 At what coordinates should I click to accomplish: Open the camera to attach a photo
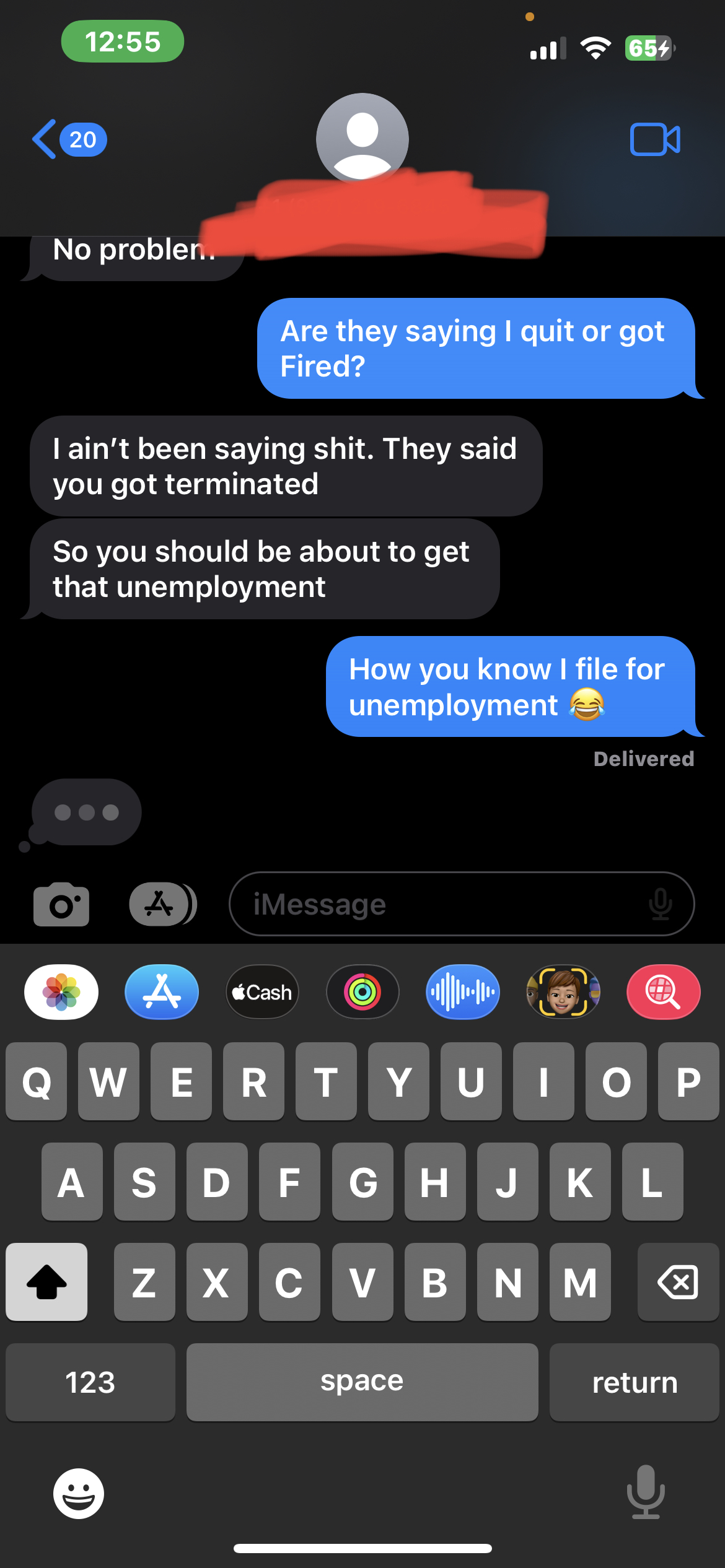click(x=61, y=905)
